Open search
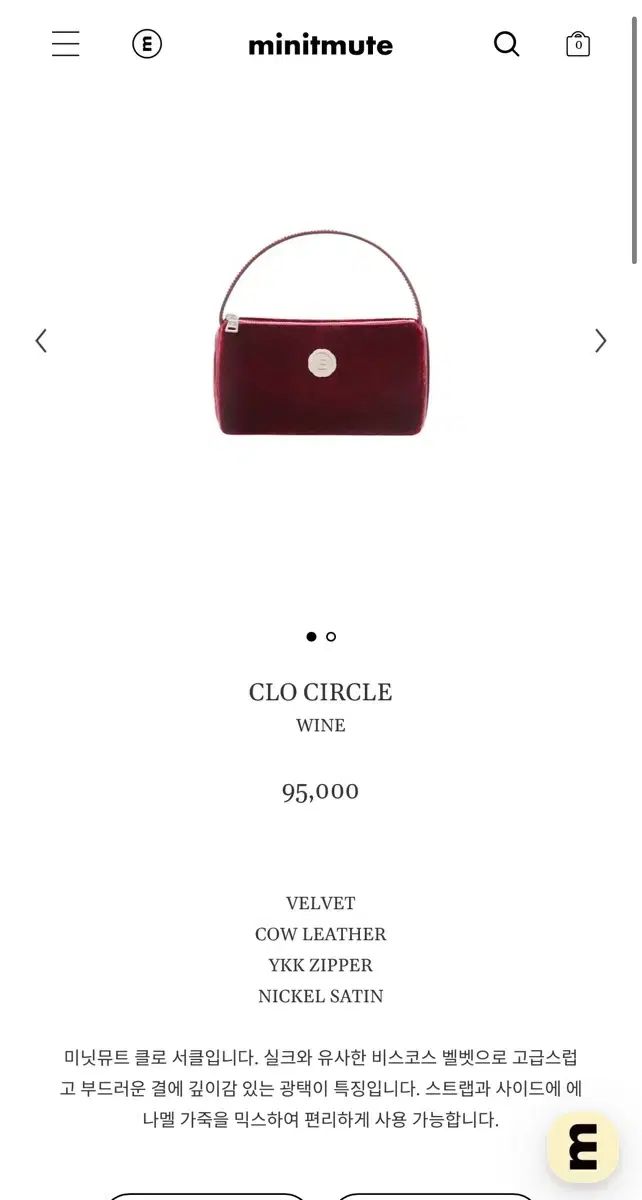642x1200 pixels. [507, 44]
